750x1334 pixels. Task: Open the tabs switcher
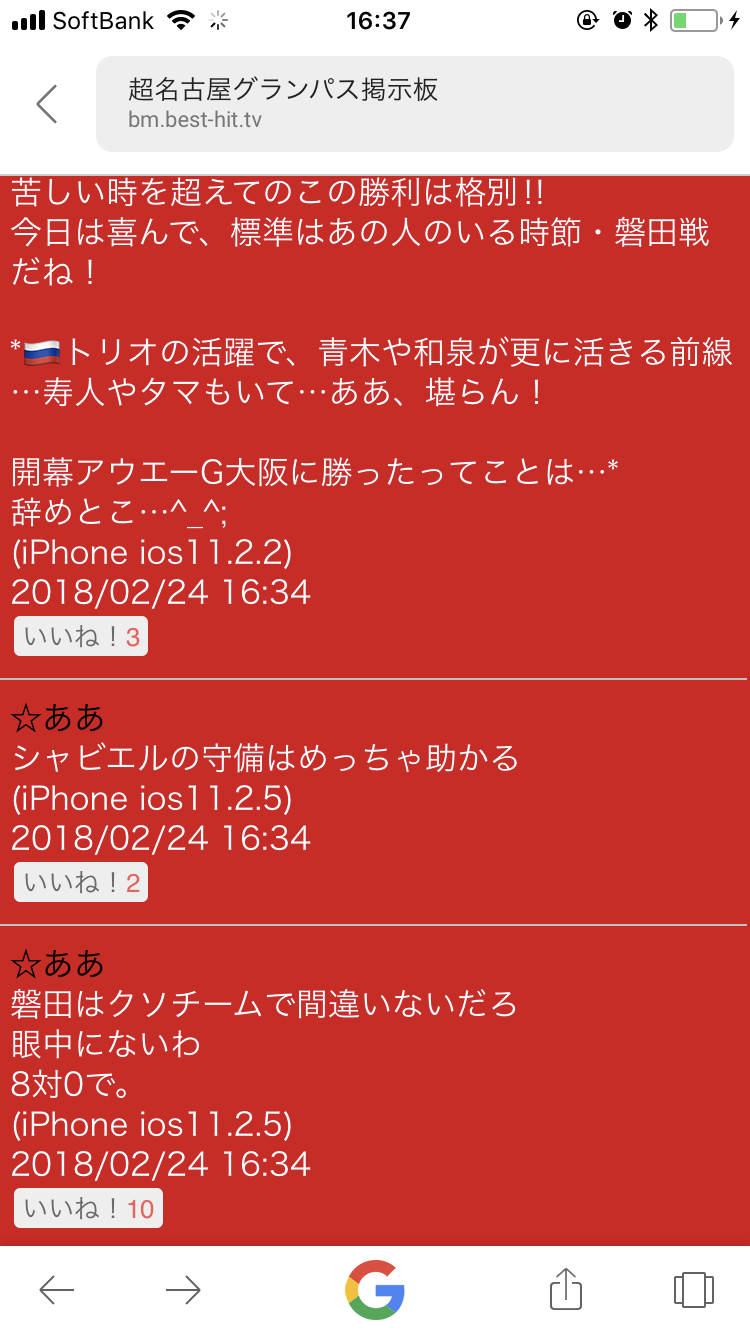tap(693, 1290)
